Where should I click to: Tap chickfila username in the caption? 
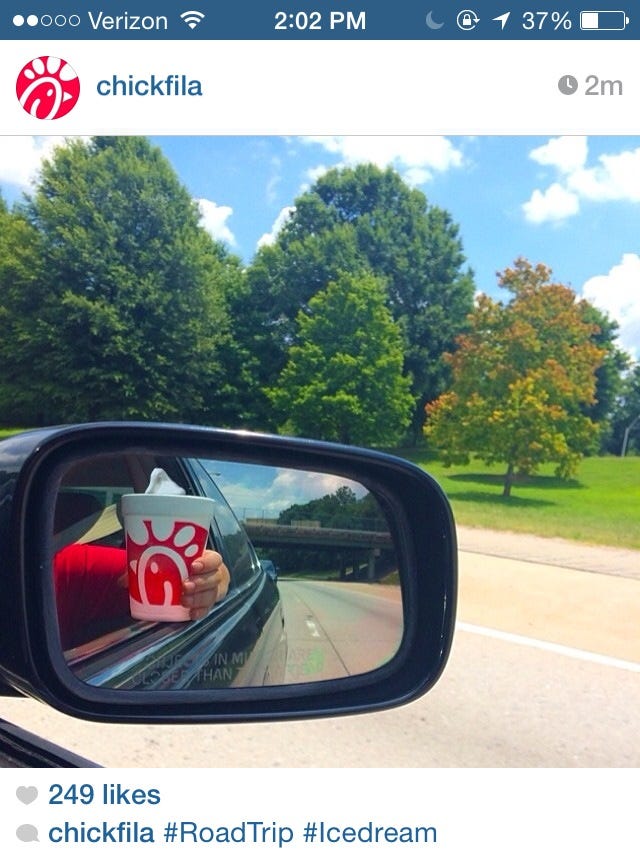point(101,833)
